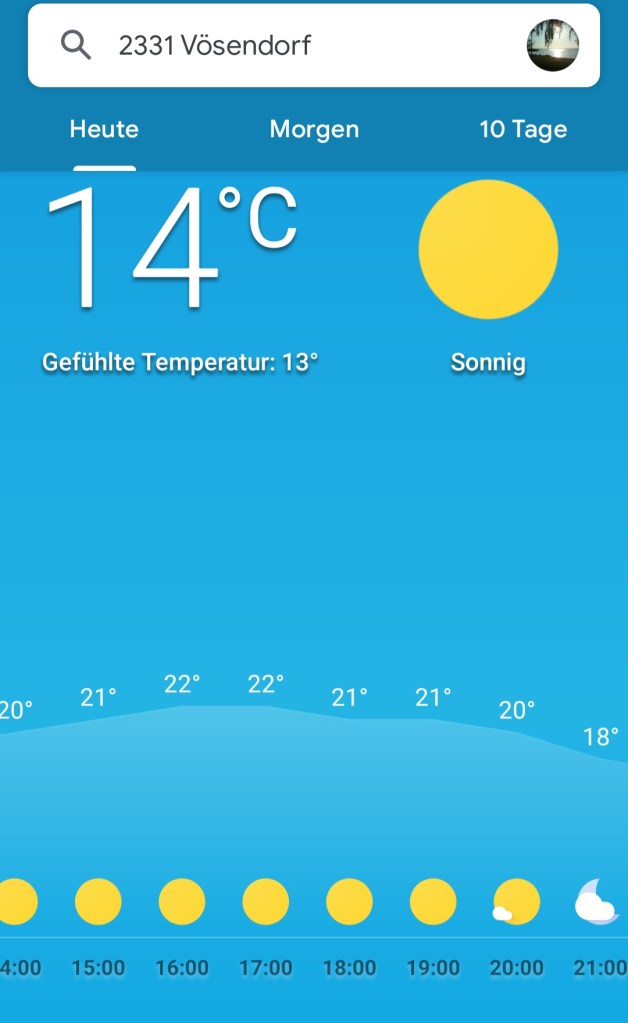Image resolution: width=628 pixels, height=1023 pixels.
Task: Switch to the Morgen tab
Action: tap(314, 130)
